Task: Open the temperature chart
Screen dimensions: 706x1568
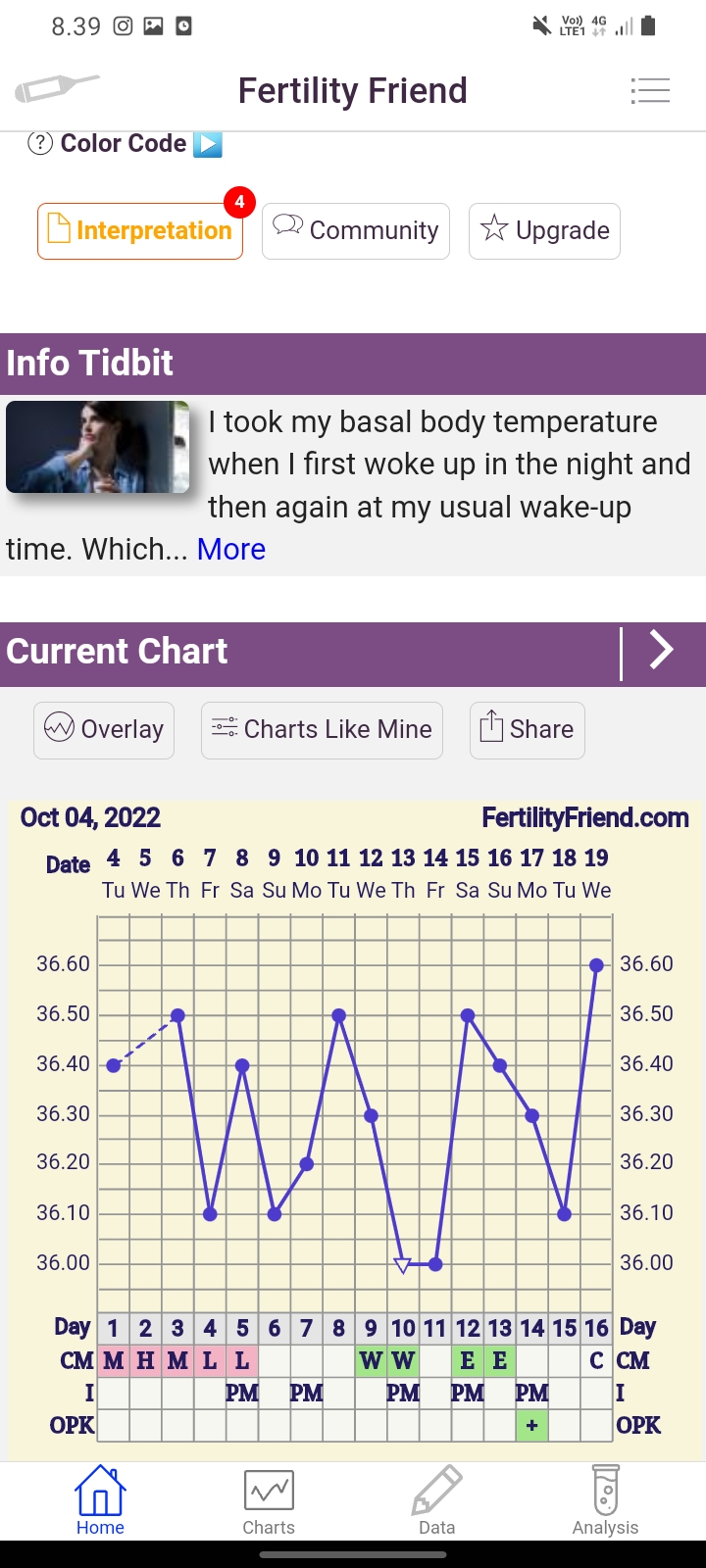Action: (x=354, y=1107)
